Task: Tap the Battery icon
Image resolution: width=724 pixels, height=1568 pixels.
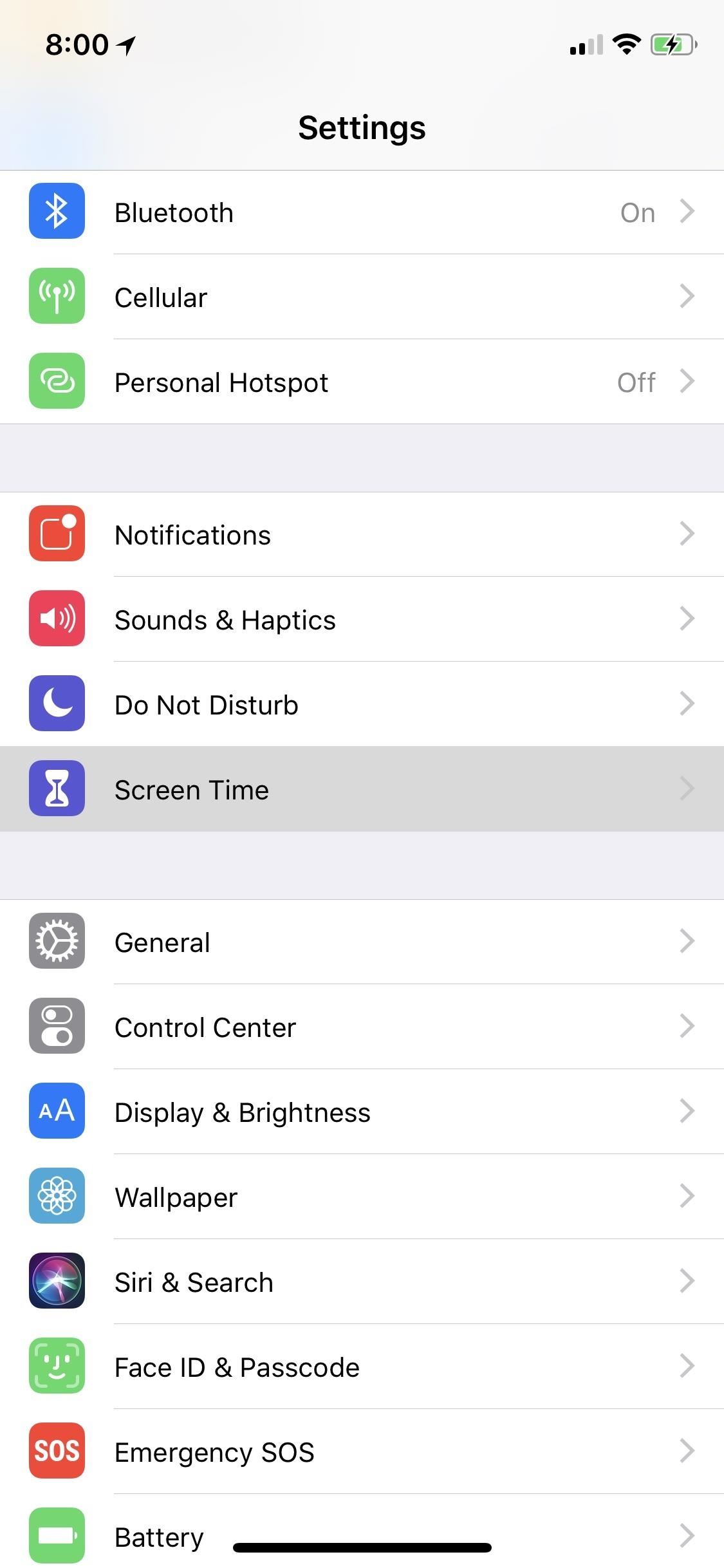Action: 57,1536
